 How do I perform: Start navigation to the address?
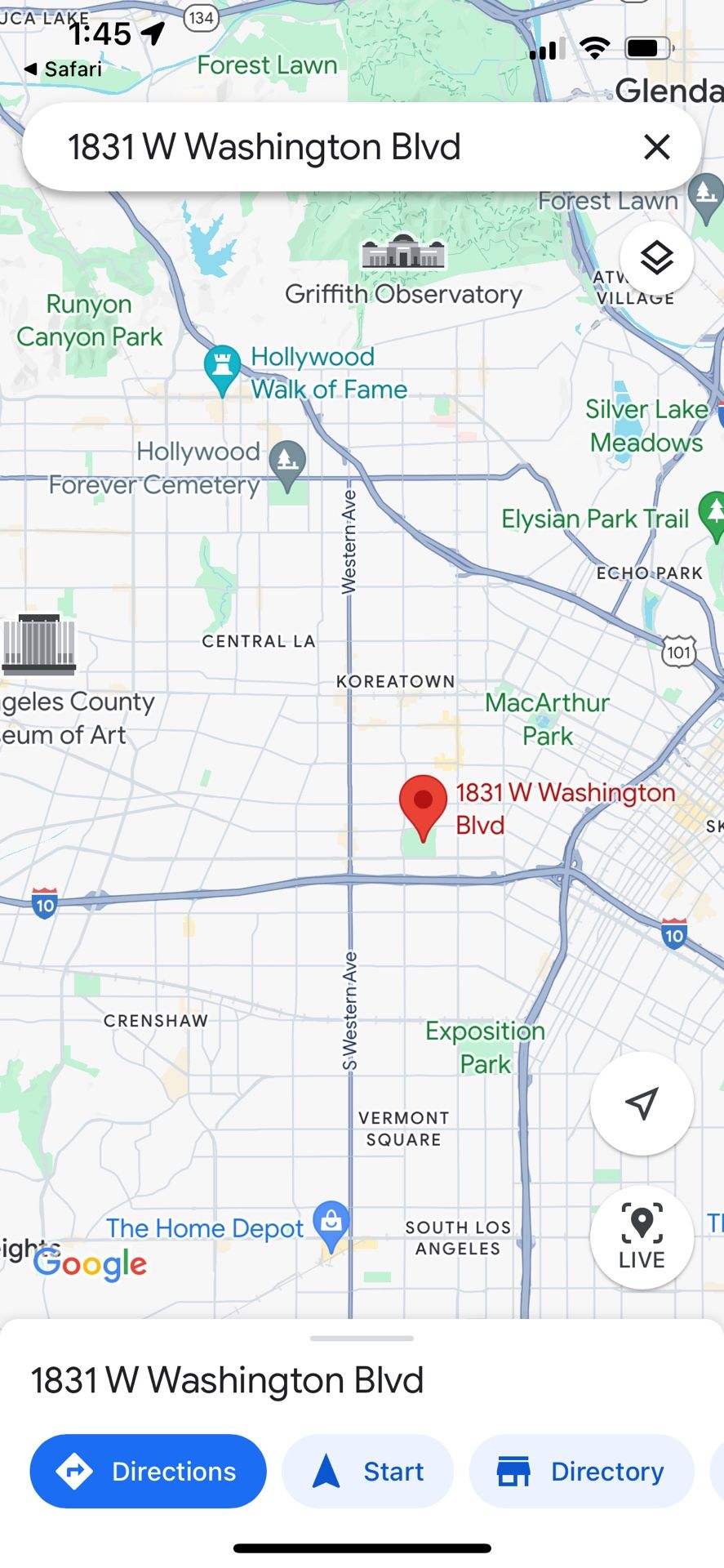367,1471
